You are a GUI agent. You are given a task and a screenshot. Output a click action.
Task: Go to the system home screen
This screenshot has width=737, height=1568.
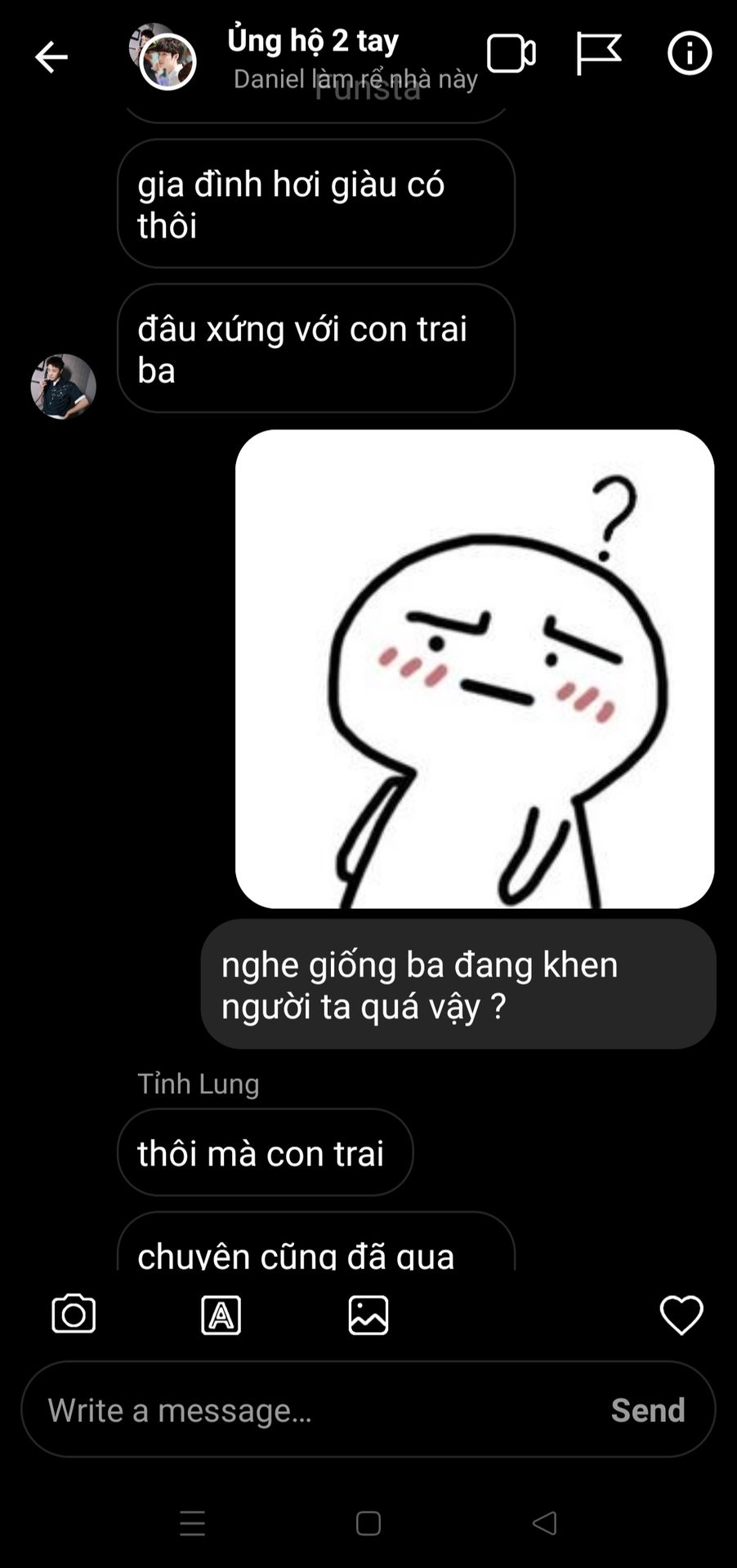point(368,1523)
